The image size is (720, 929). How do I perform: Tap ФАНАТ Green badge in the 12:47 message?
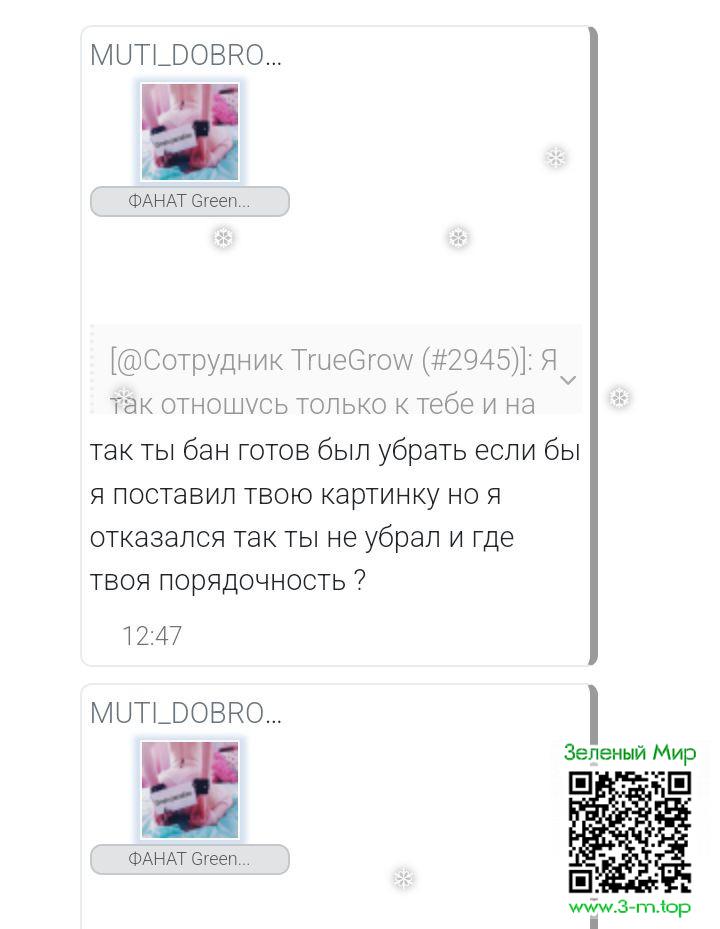pyautogui.click(x=190, y=201)
